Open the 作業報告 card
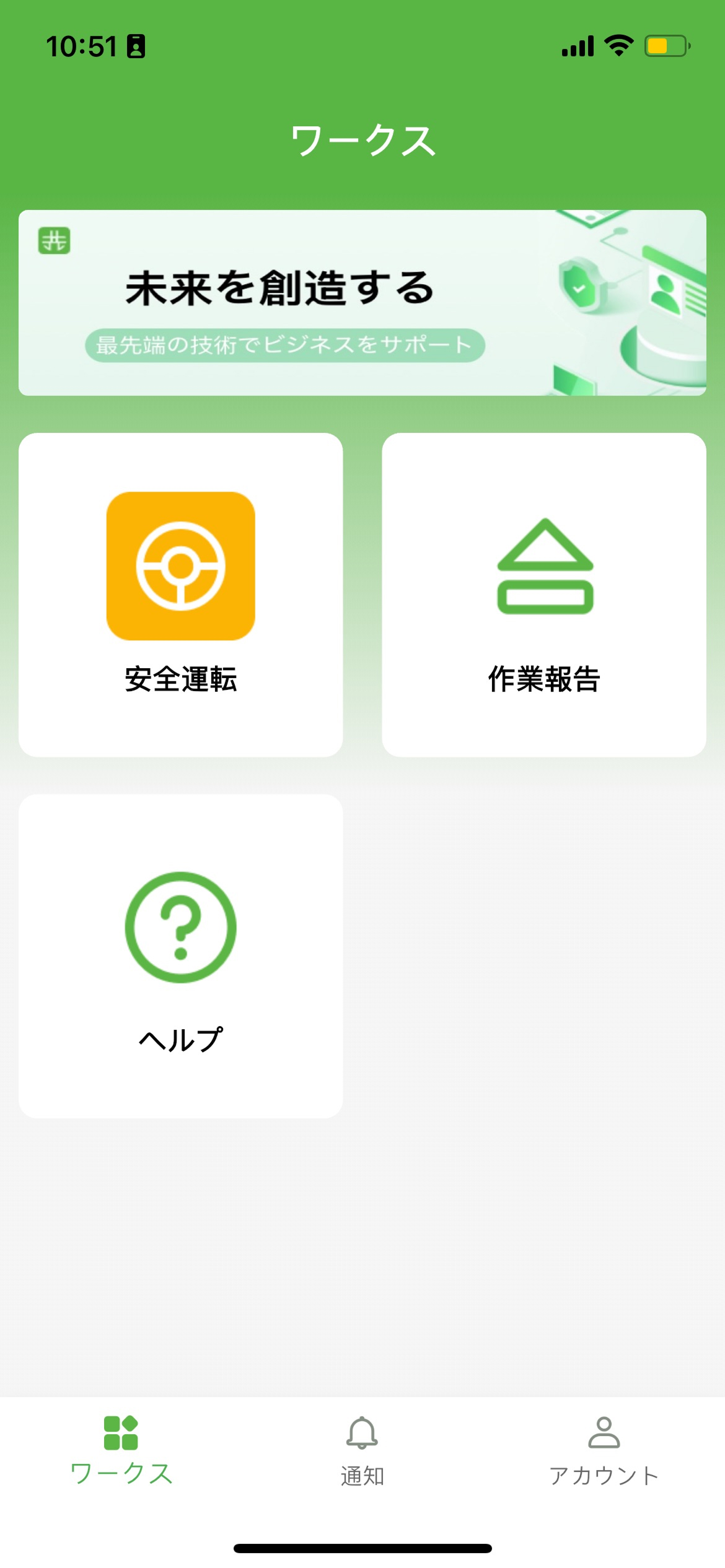 coord(544,595)
